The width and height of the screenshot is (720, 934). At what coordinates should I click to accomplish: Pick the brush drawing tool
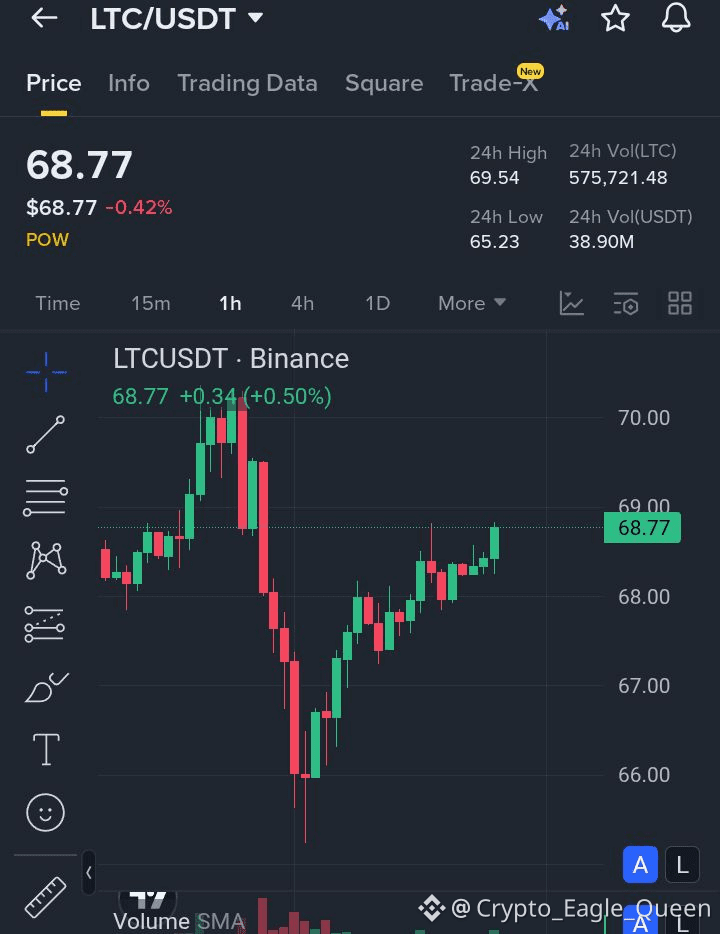point(46,687)
